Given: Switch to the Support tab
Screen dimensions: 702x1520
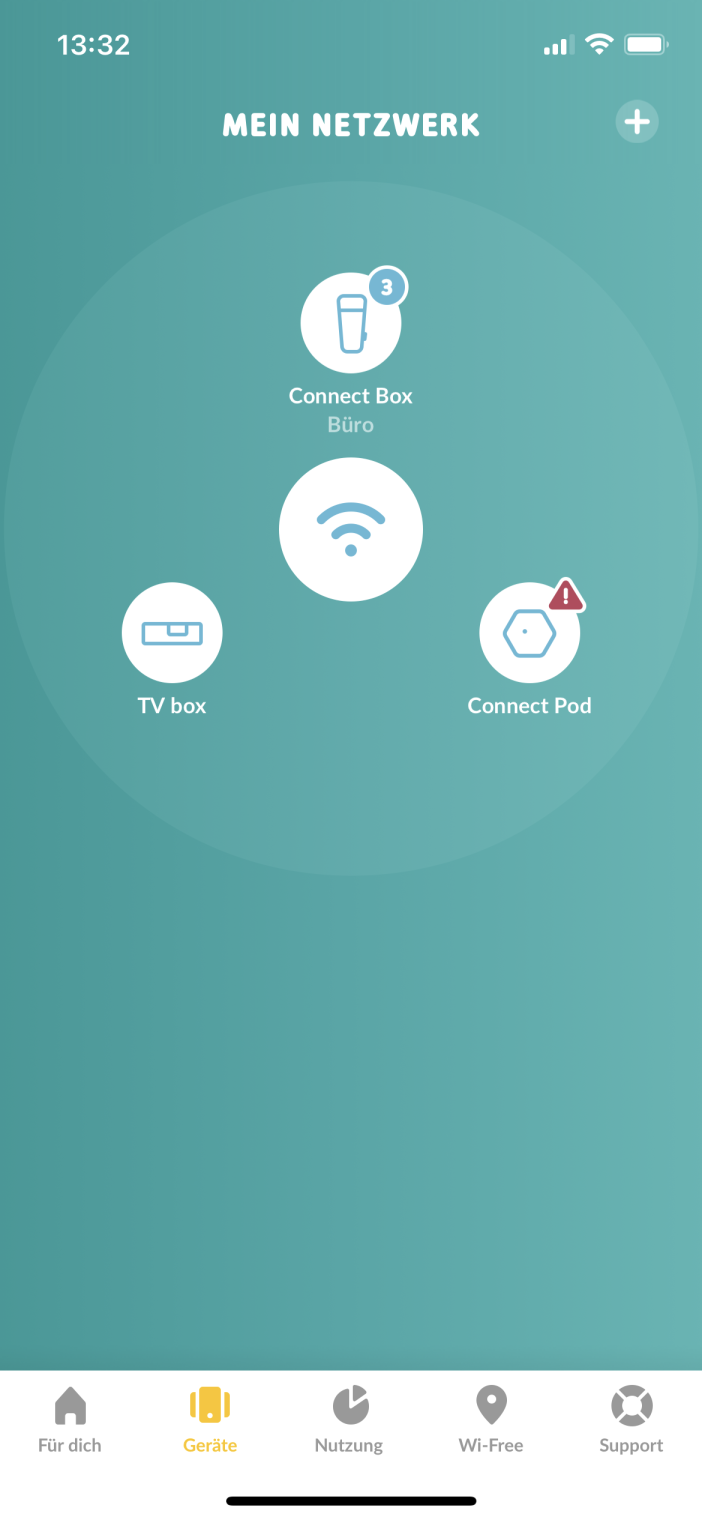Looking at the screenshot, I should click(631, 1419).
